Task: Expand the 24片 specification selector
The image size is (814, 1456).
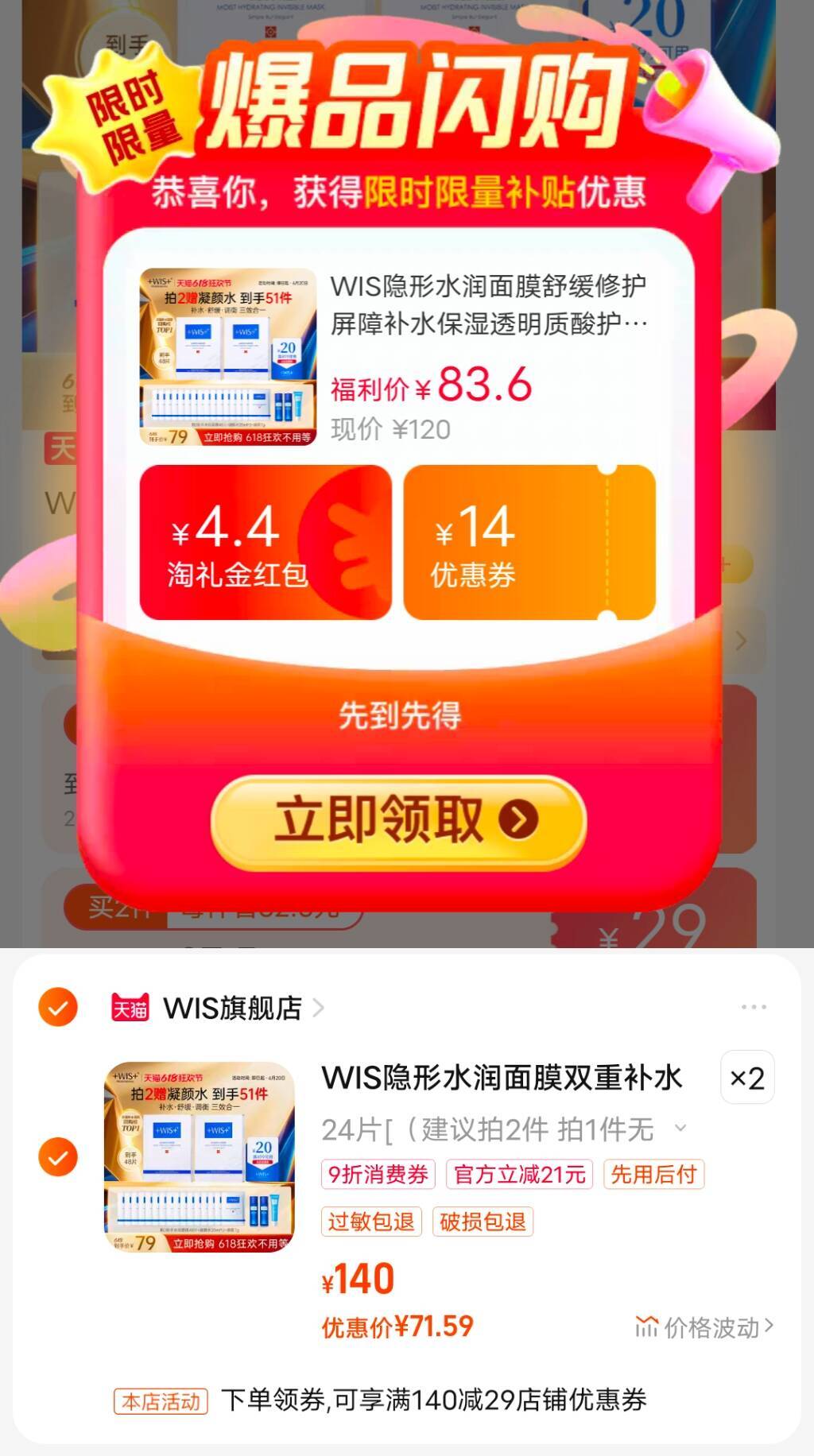Action: pos(504,1129)
